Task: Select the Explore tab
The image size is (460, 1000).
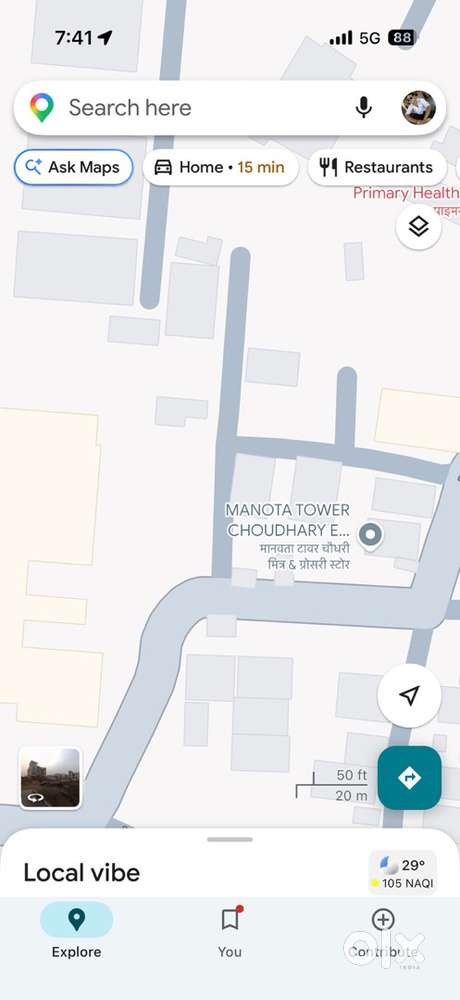Action: (77, 933)
